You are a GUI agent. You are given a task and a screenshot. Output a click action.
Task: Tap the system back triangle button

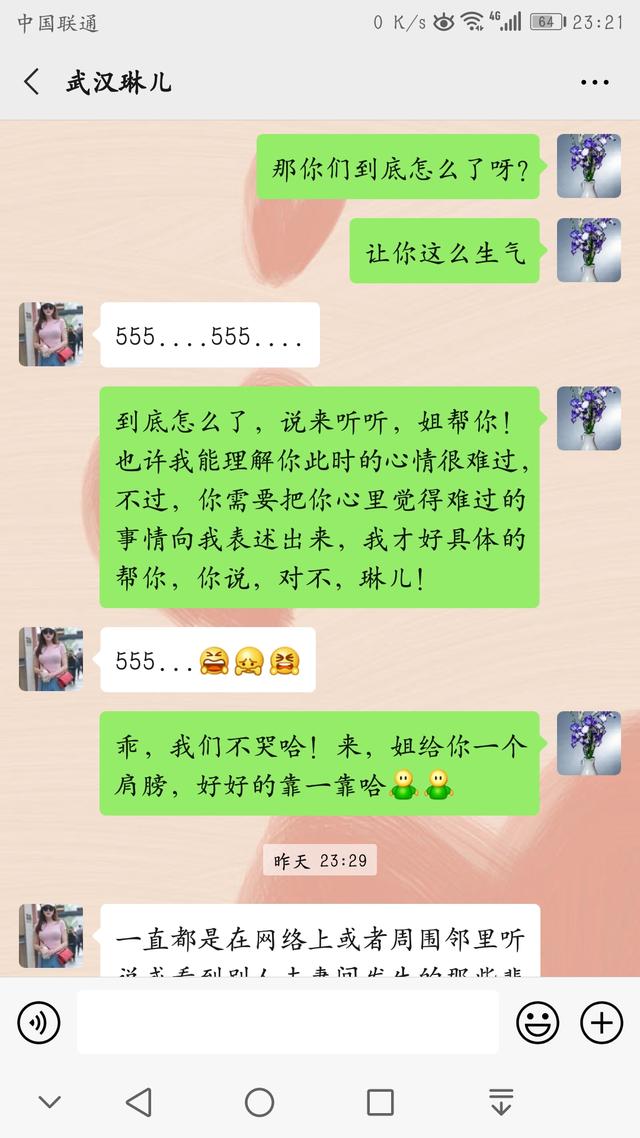[139, 1102]
